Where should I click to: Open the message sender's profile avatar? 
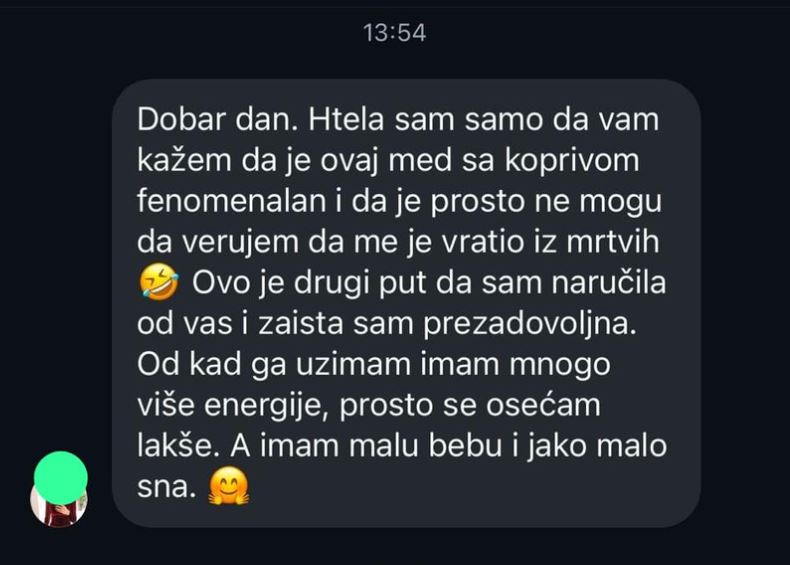pos(60,501)
